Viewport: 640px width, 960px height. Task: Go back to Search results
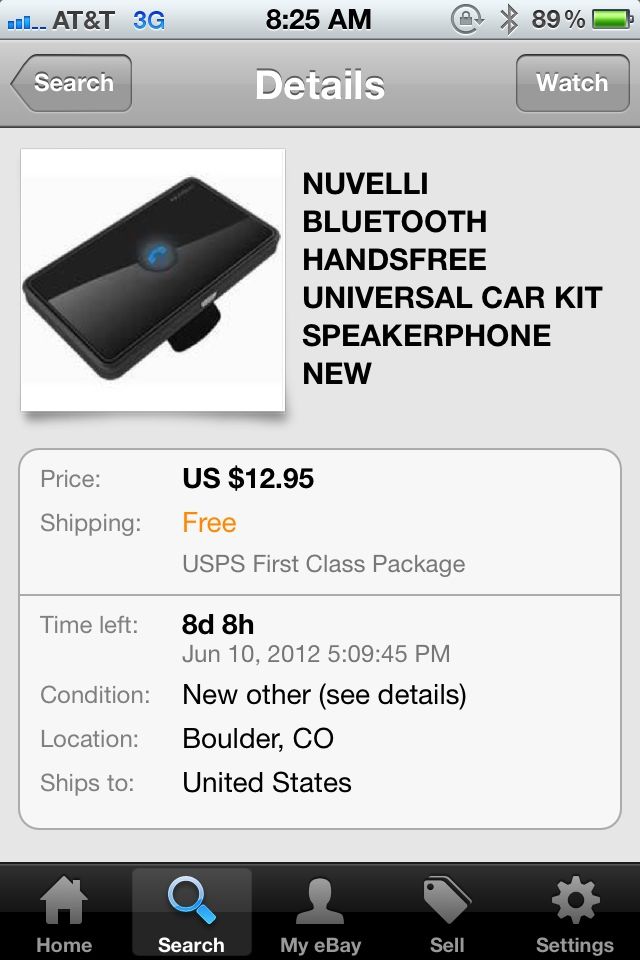tap(72, 83)
